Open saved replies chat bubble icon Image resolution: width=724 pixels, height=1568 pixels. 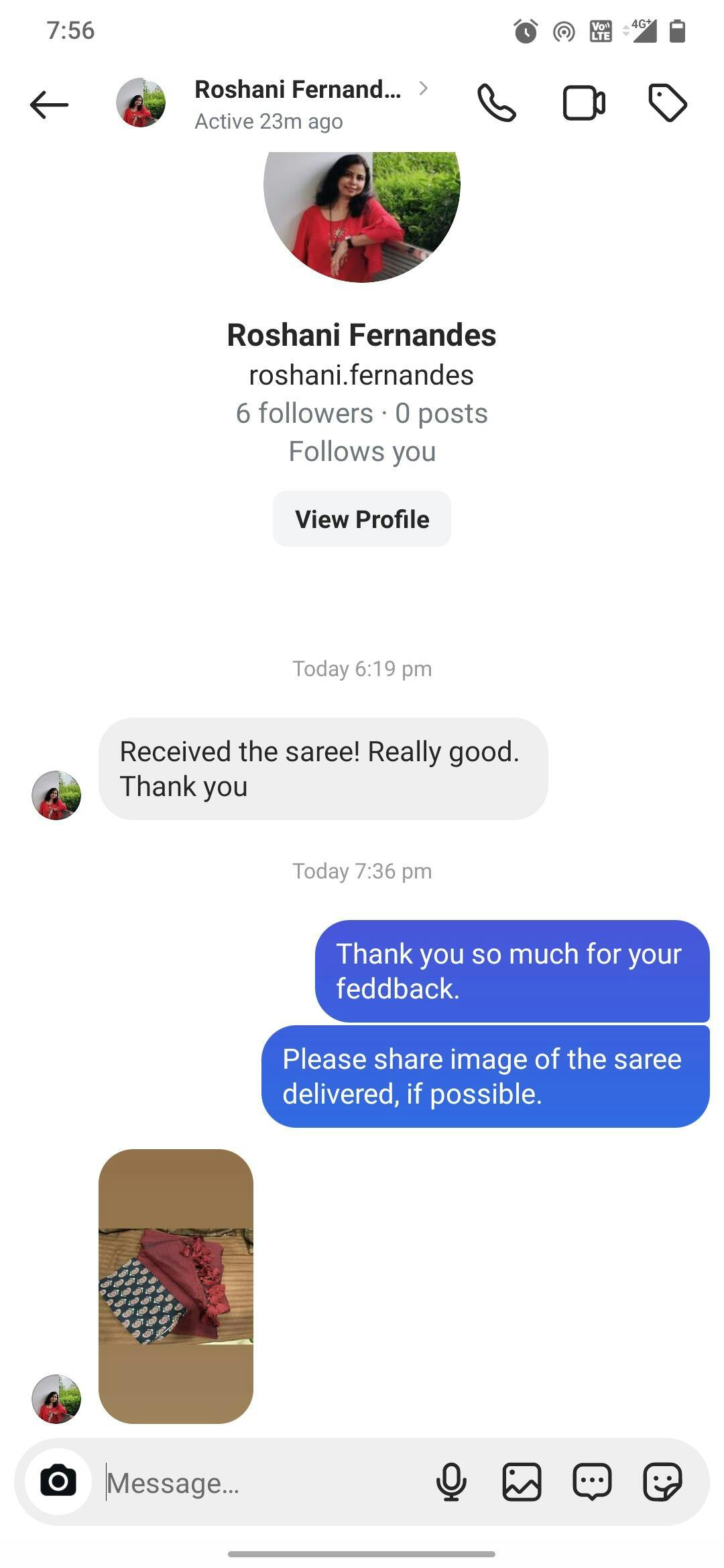coord(592,1482)
